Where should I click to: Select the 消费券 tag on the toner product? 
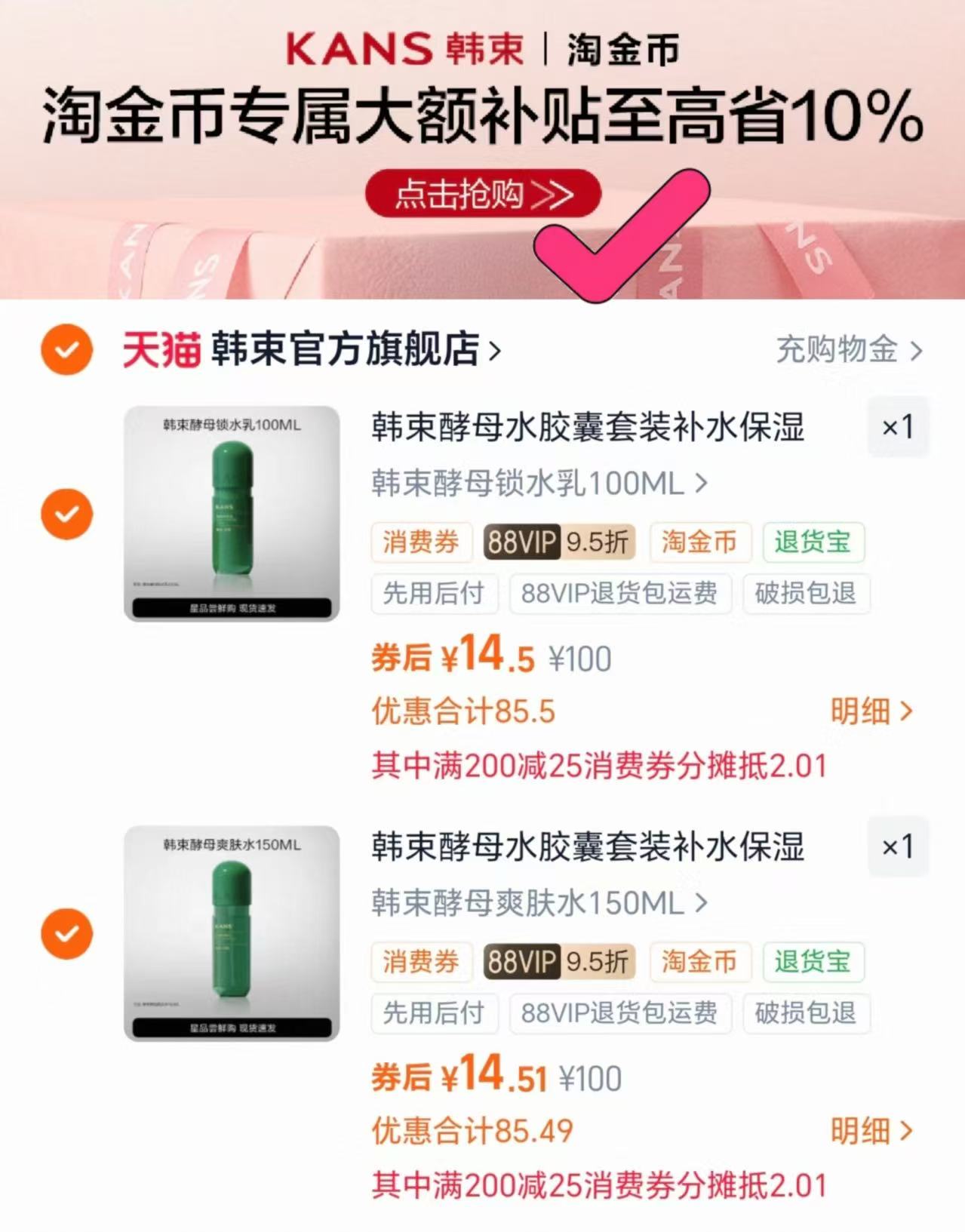coord(420,962)
